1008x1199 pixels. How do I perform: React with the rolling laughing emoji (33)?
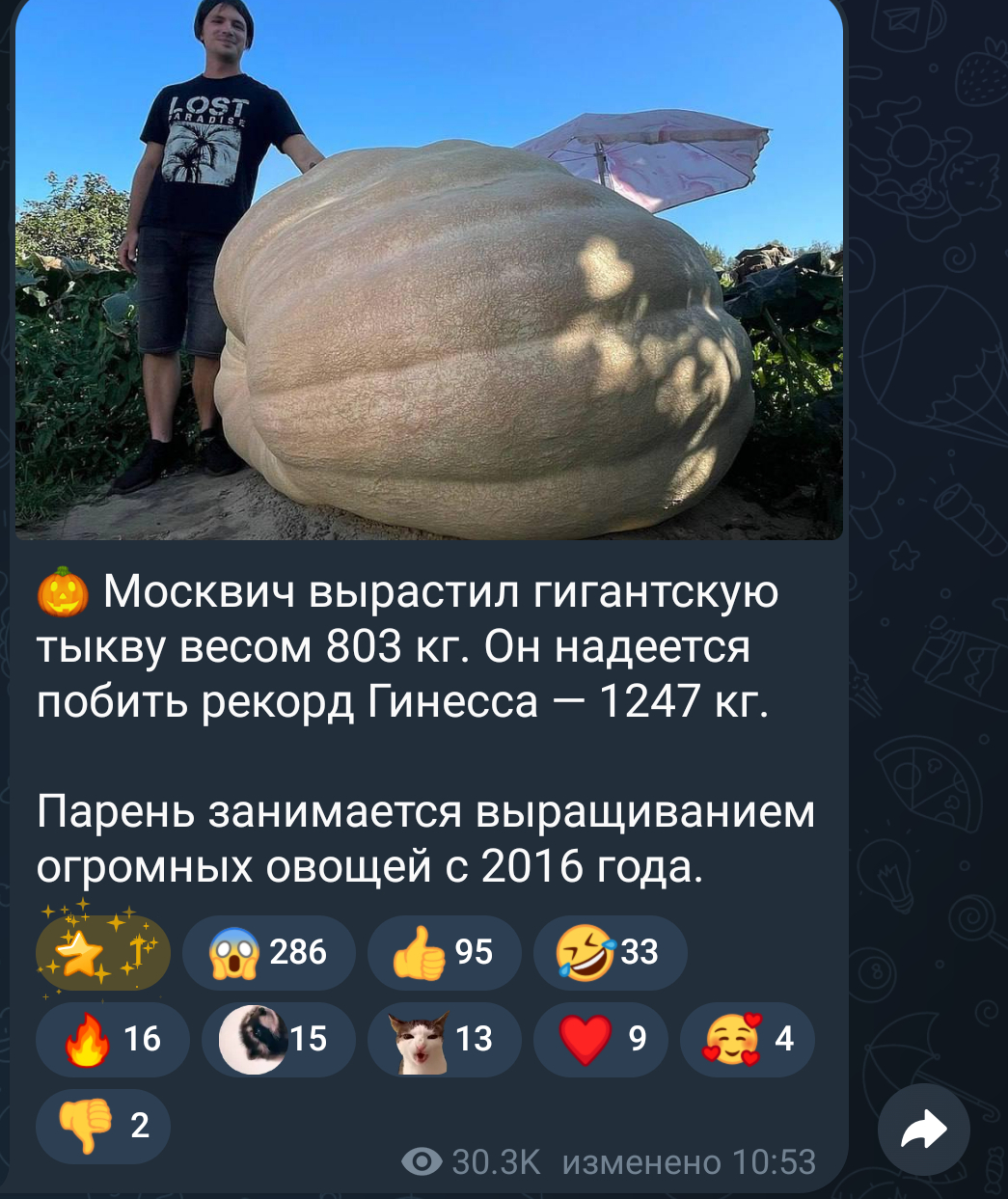(610, 952)
